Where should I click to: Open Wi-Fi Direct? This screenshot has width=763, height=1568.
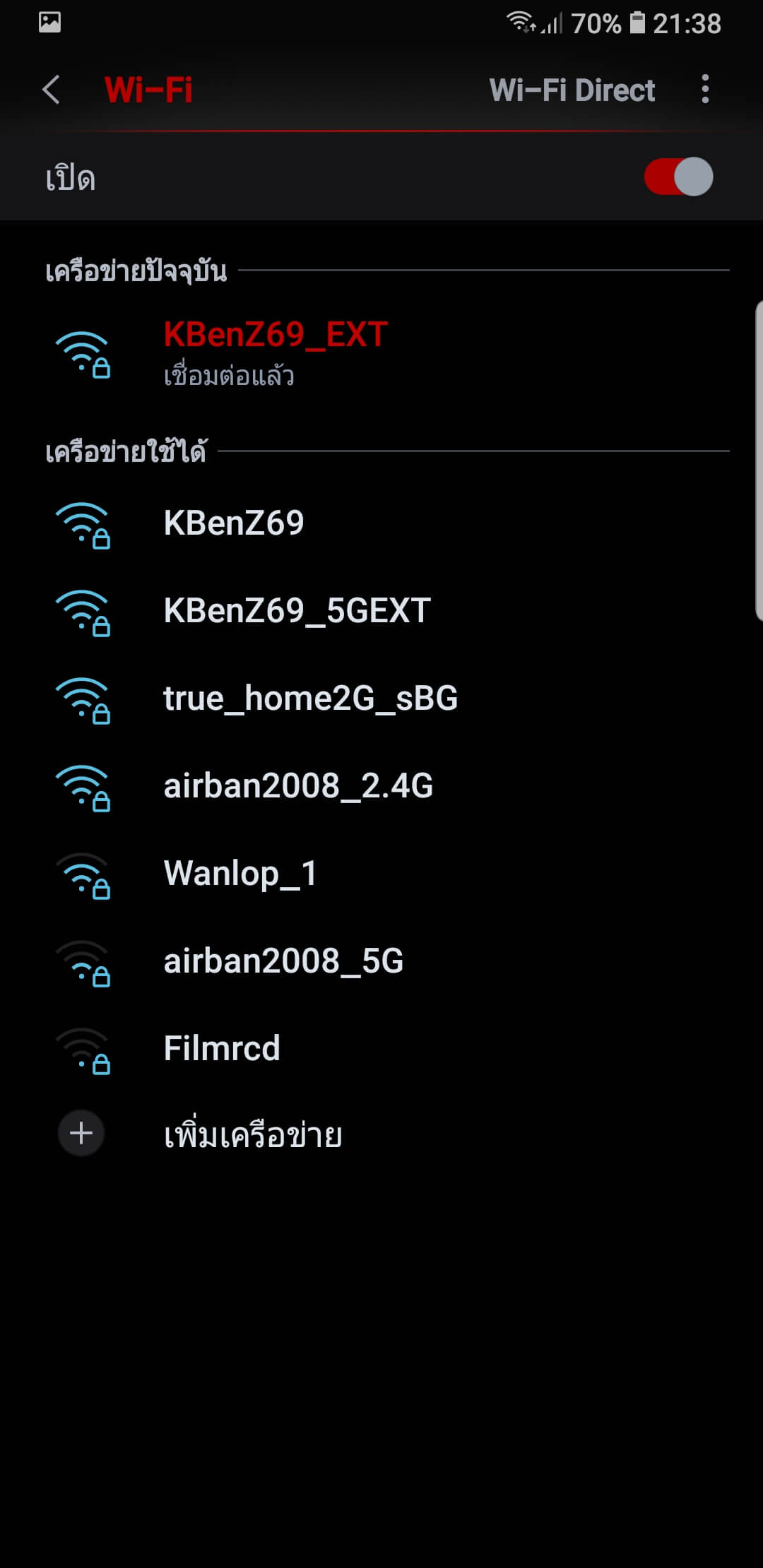[572, 90]
